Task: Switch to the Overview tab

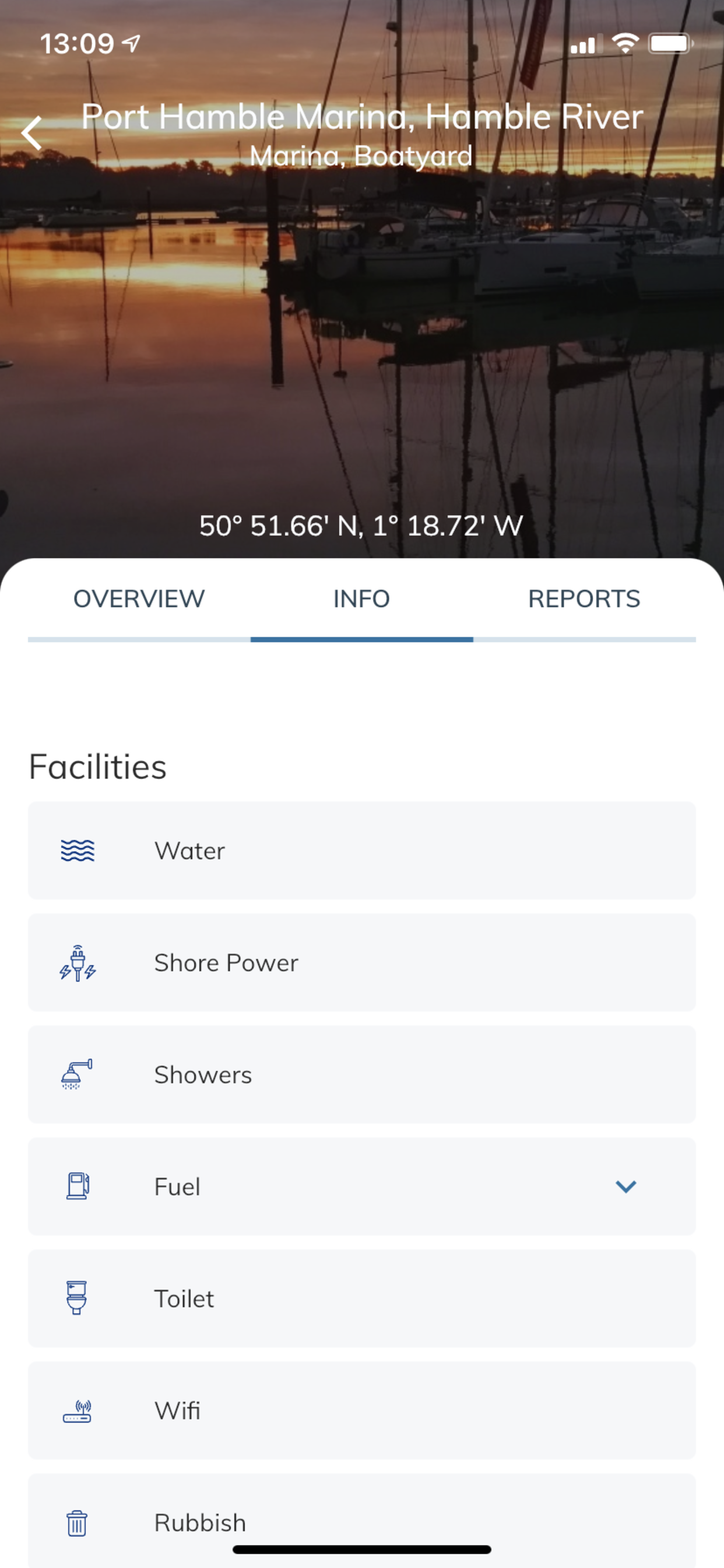Action: pyautogui.click(x=139, y=599)
